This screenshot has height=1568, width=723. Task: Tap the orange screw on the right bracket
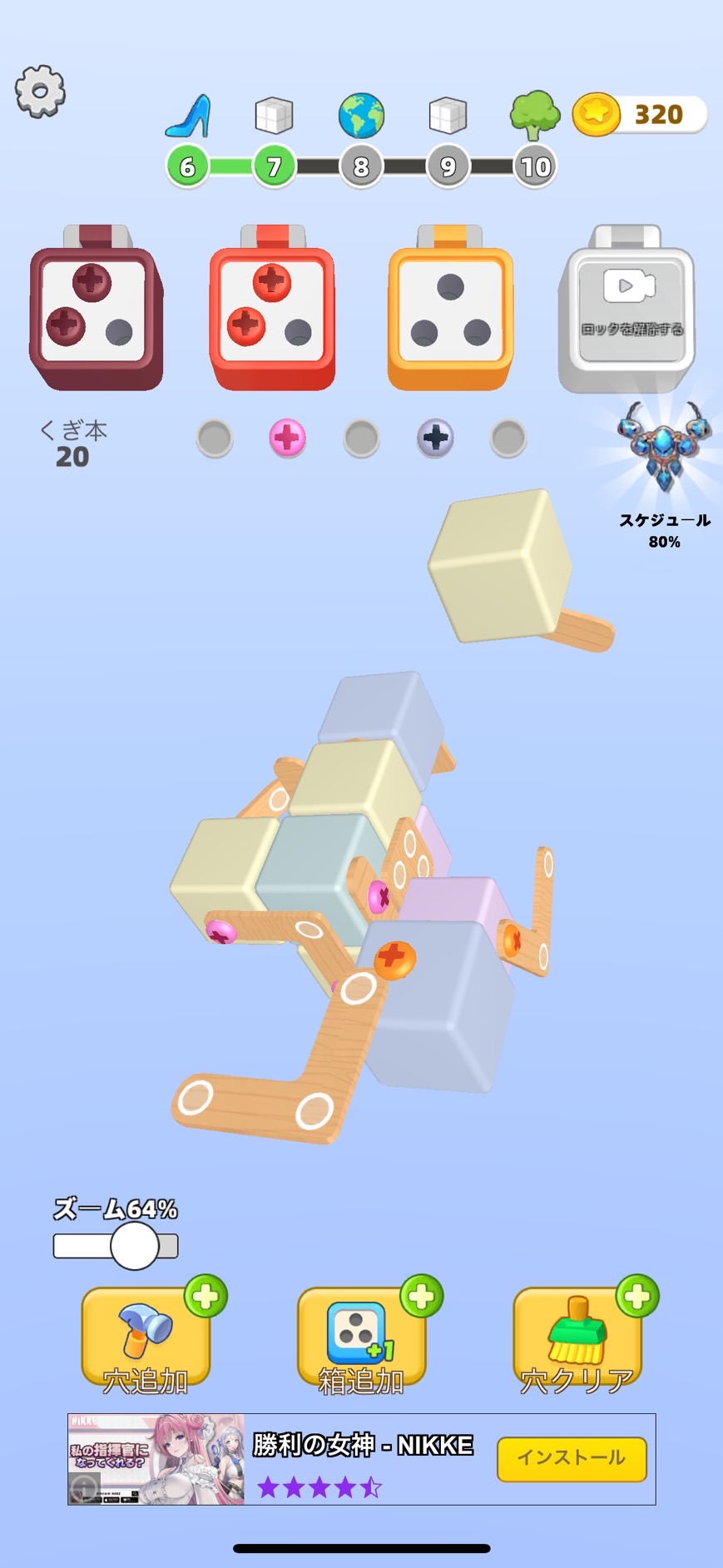512,941
